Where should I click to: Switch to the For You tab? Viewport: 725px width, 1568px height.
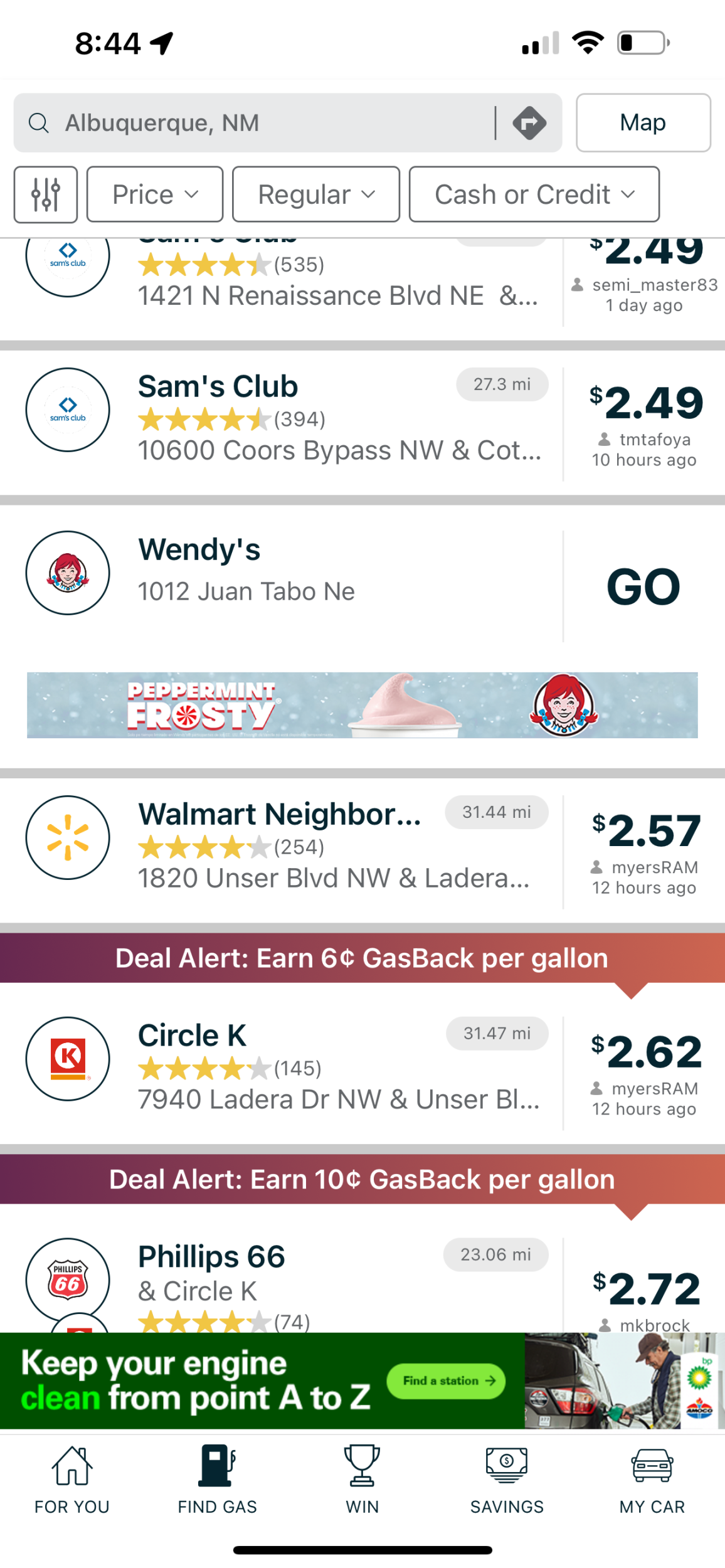pos(72,1480)
